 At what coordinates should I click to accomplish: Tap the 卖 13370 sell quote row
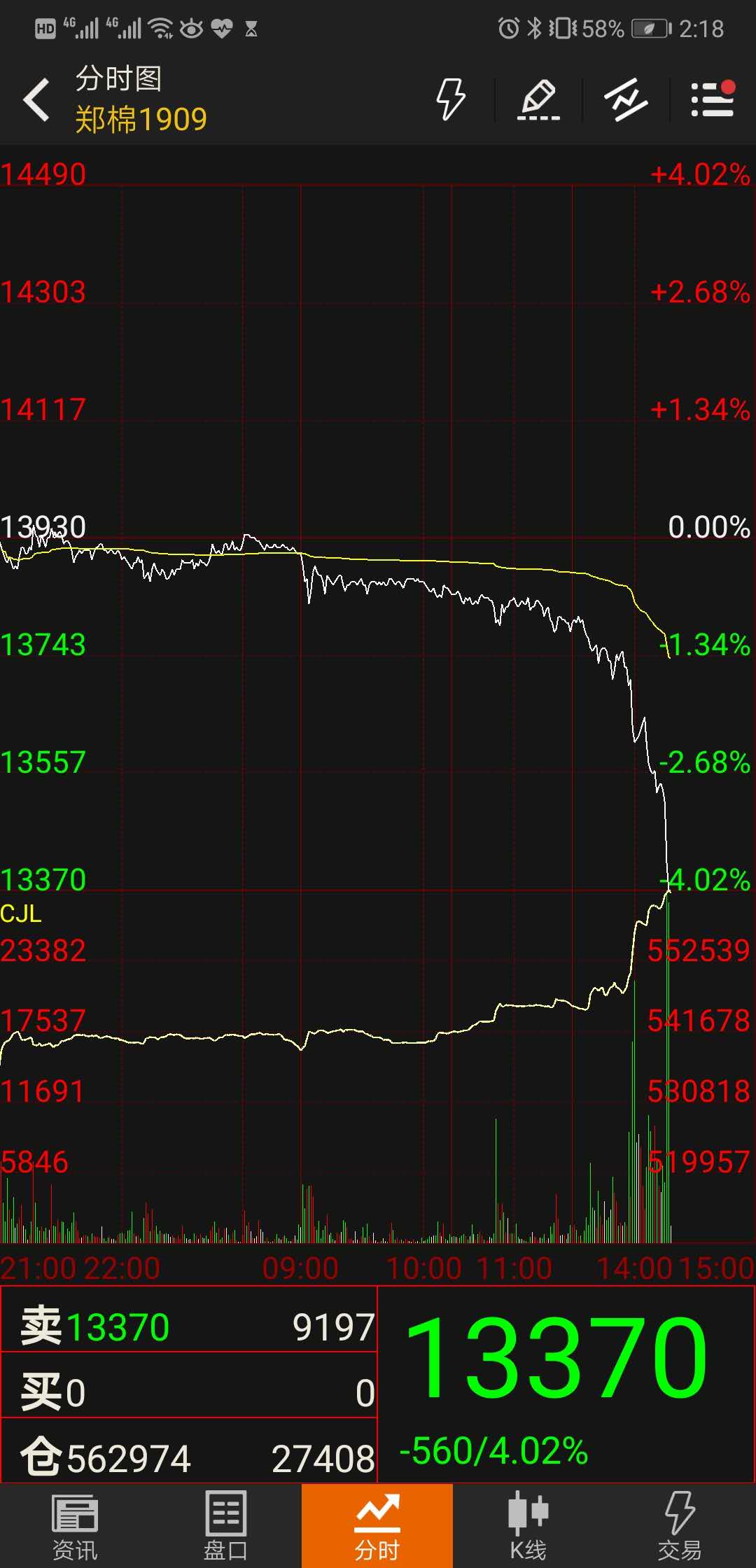(x=189, y=1326)
